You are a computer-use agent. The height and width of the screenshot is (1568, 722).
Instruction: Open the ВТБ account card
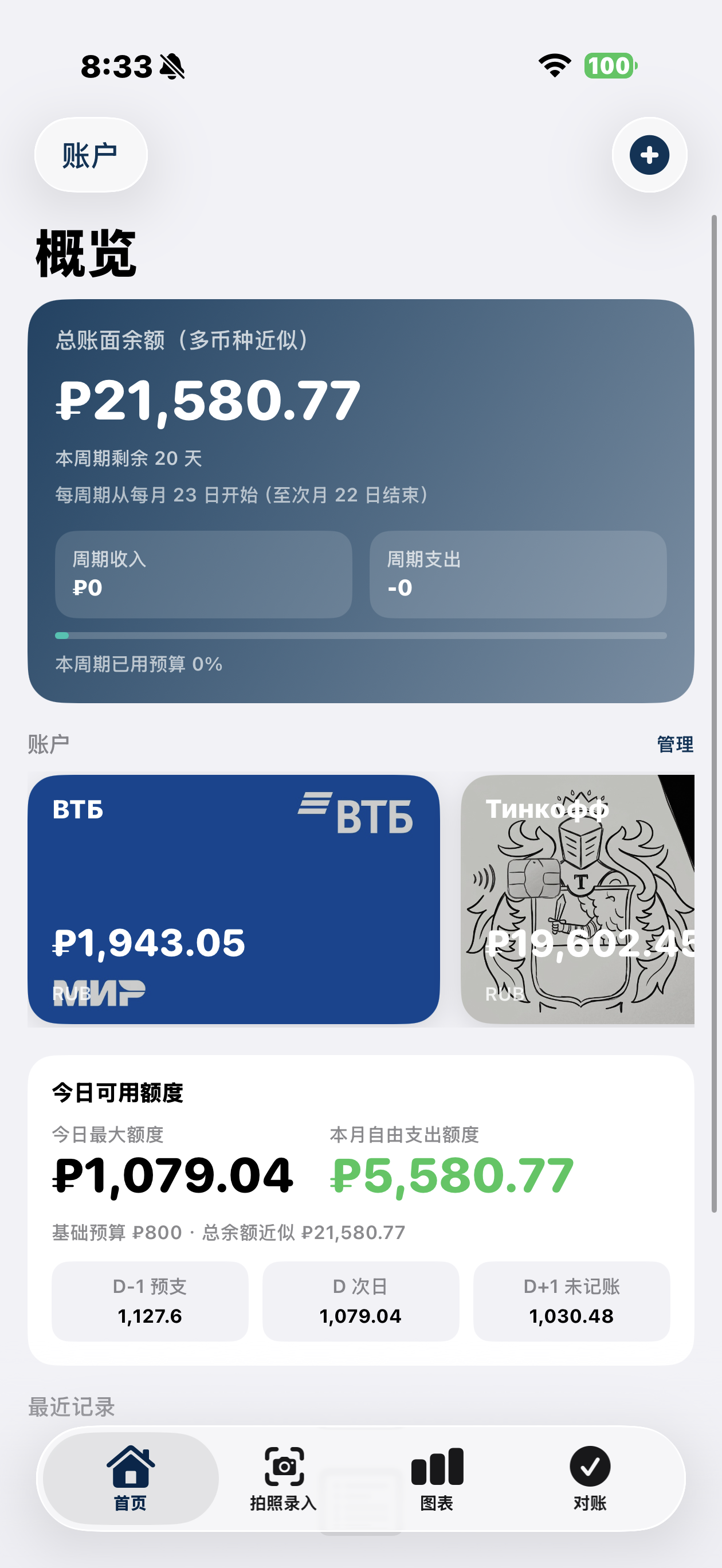(x=234, y=899)
